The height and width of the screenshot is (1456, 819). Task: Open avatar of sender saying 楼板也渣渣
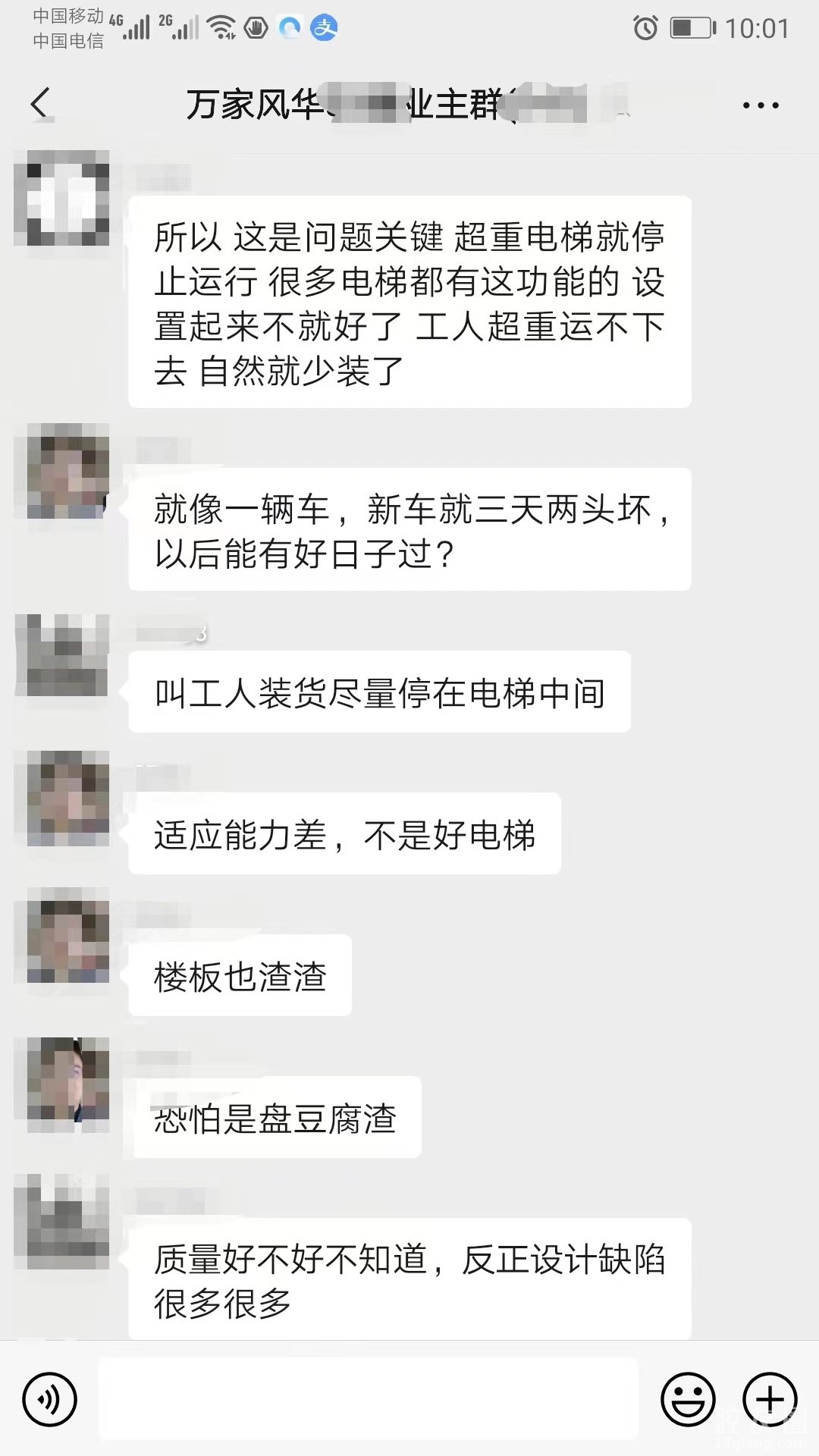(67, 940)
